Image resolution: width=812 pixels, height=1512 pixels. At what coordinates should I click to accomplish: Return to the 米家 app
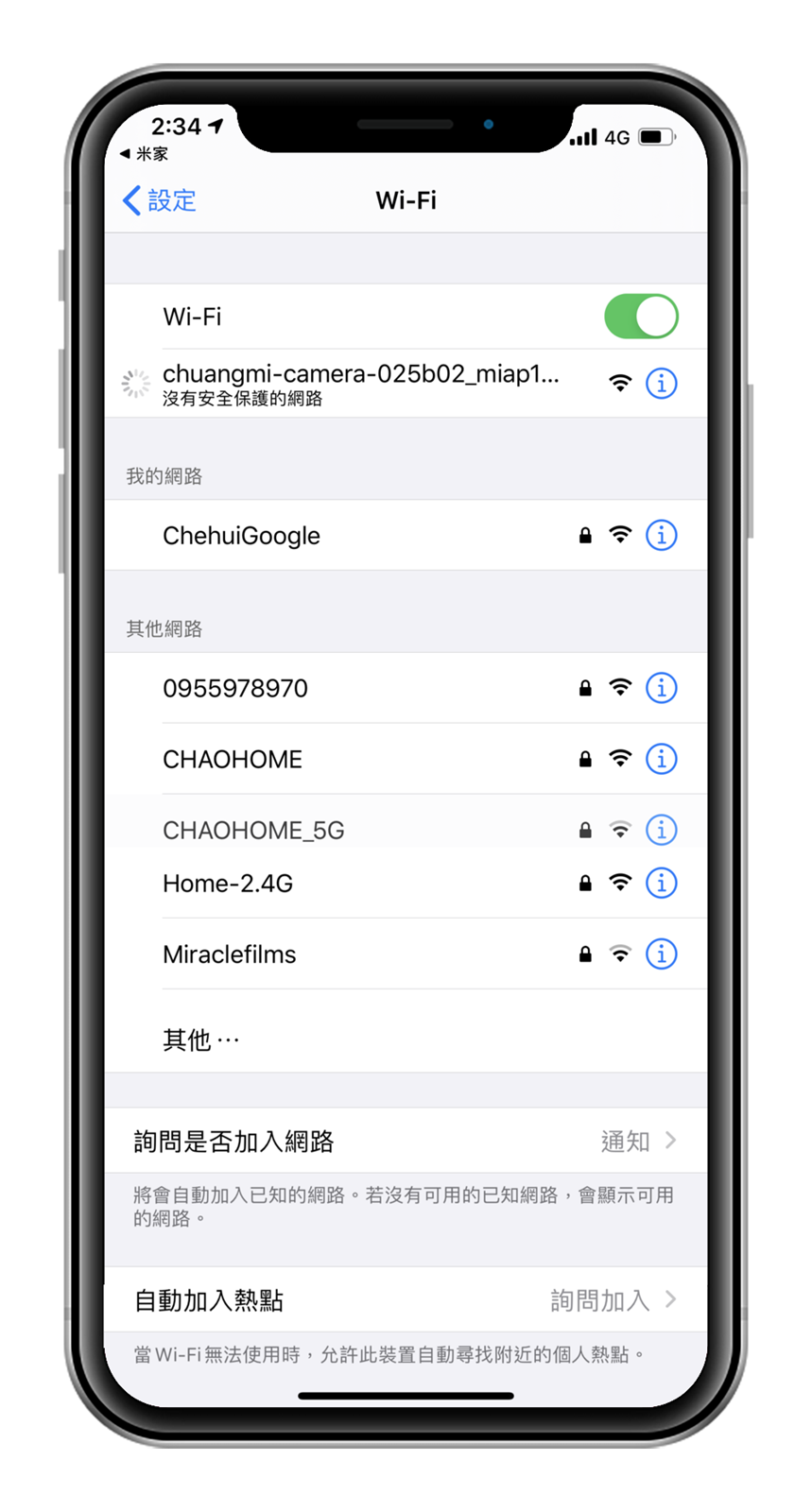coord(145,154)
